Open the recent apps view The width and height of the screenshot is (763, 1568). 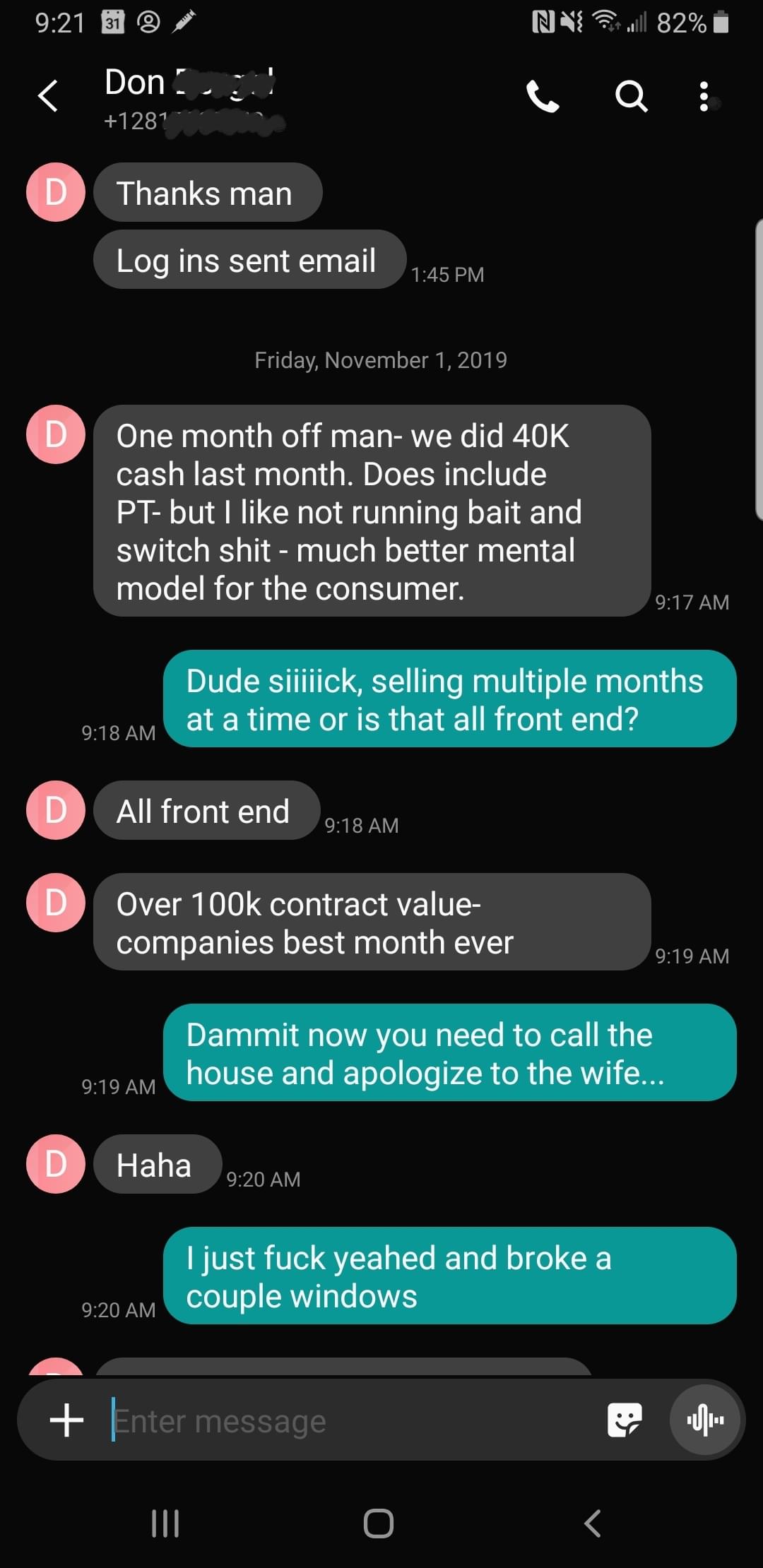(166, 1524)
